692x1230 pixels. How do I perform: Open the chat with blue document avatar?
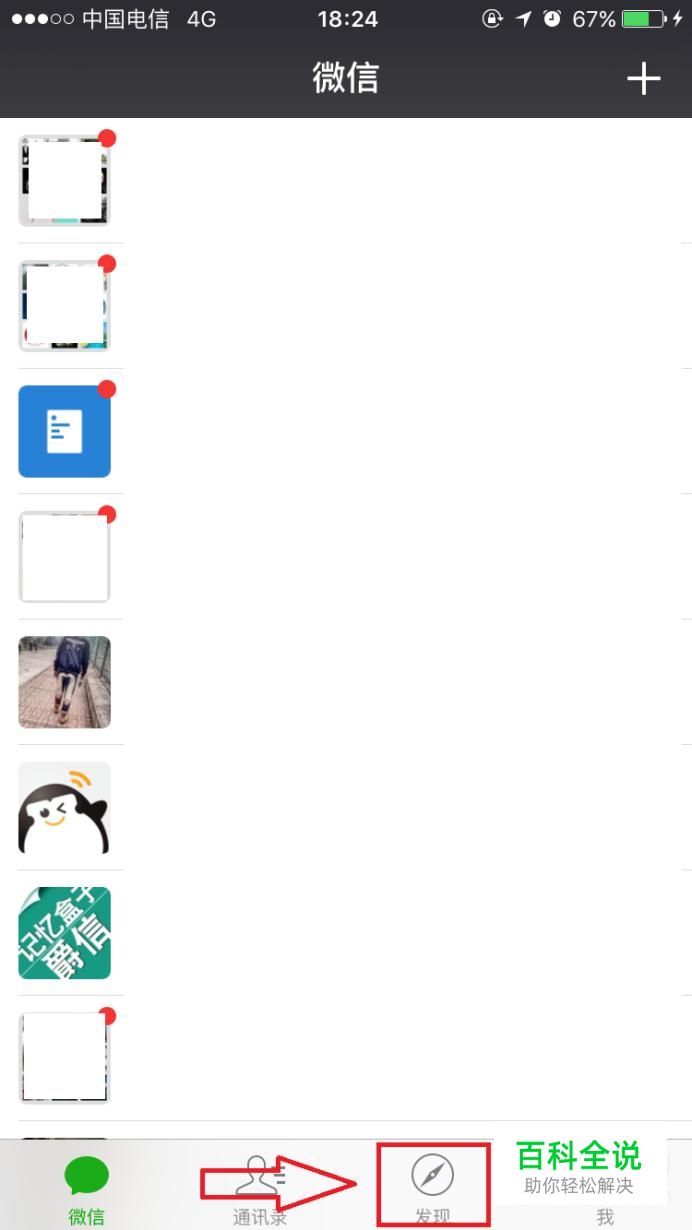pos(346,432)
